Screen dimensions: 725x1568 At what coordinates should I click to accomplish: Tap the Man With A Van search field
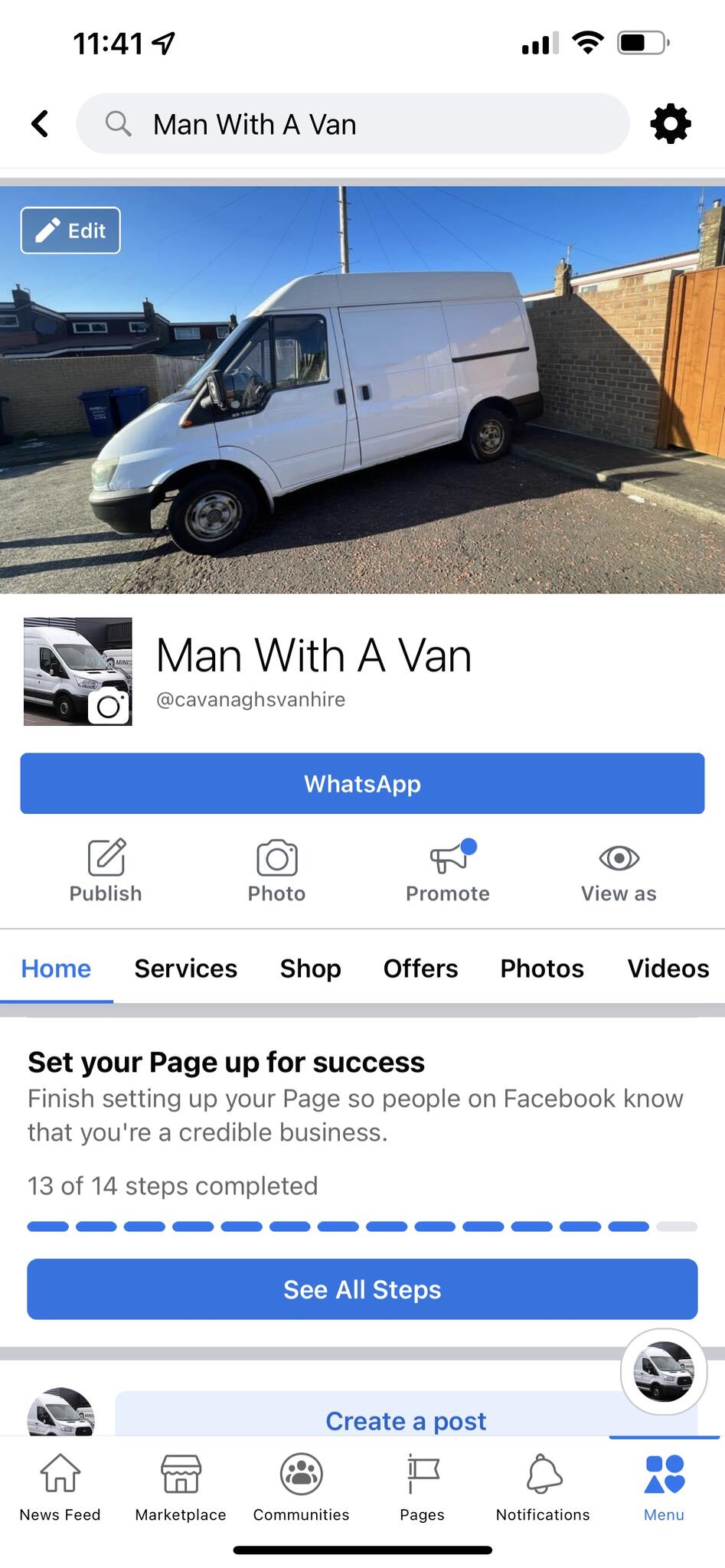(352, 124)
